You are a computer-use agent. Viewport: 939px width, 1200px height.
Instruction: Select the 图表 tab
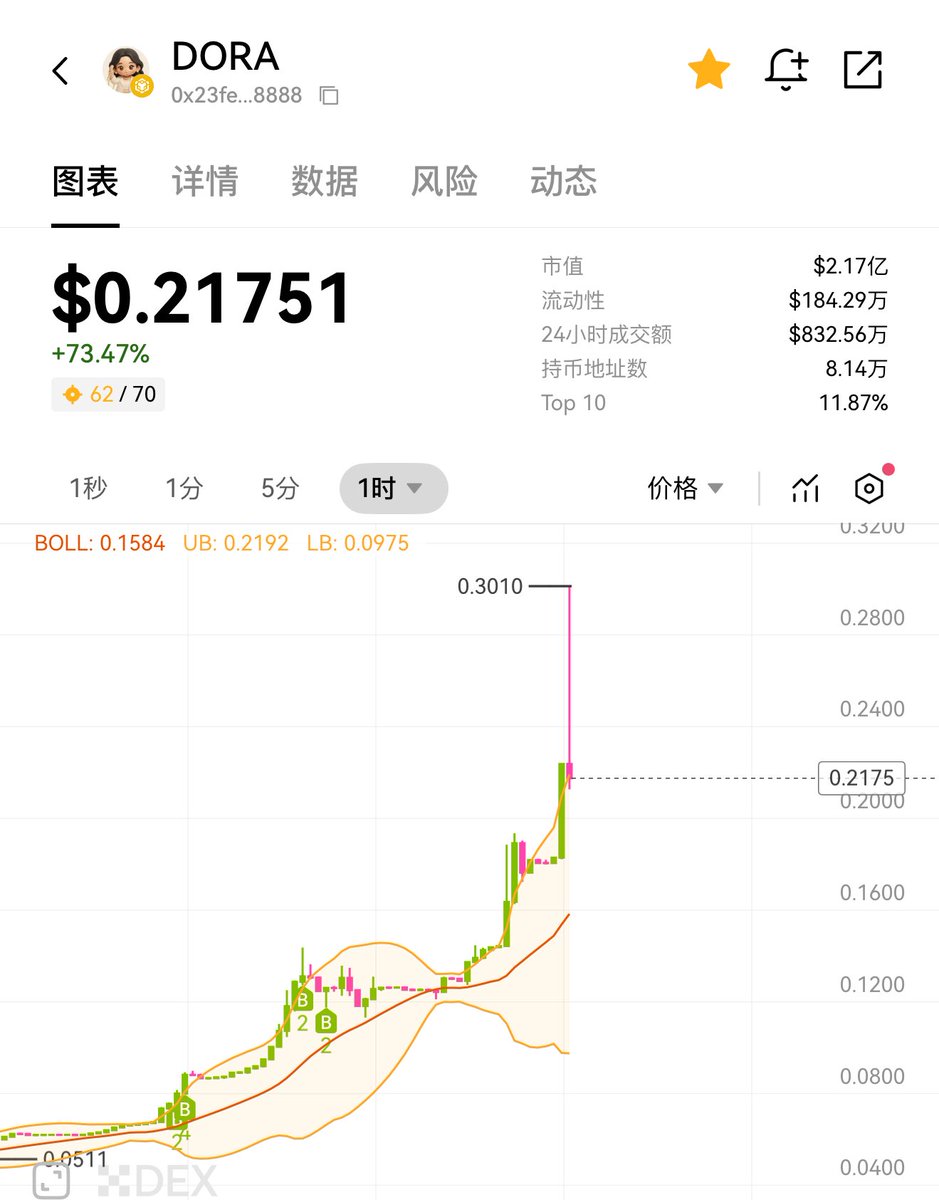click(x=86, y=181)
